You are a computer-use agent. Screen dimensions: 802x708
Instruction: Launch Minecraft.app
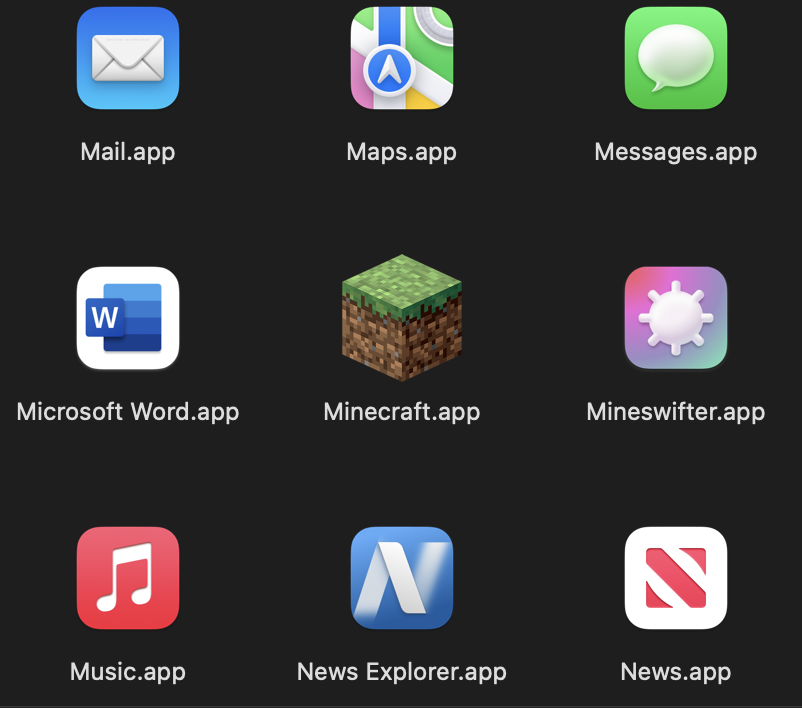coord(401,318)
